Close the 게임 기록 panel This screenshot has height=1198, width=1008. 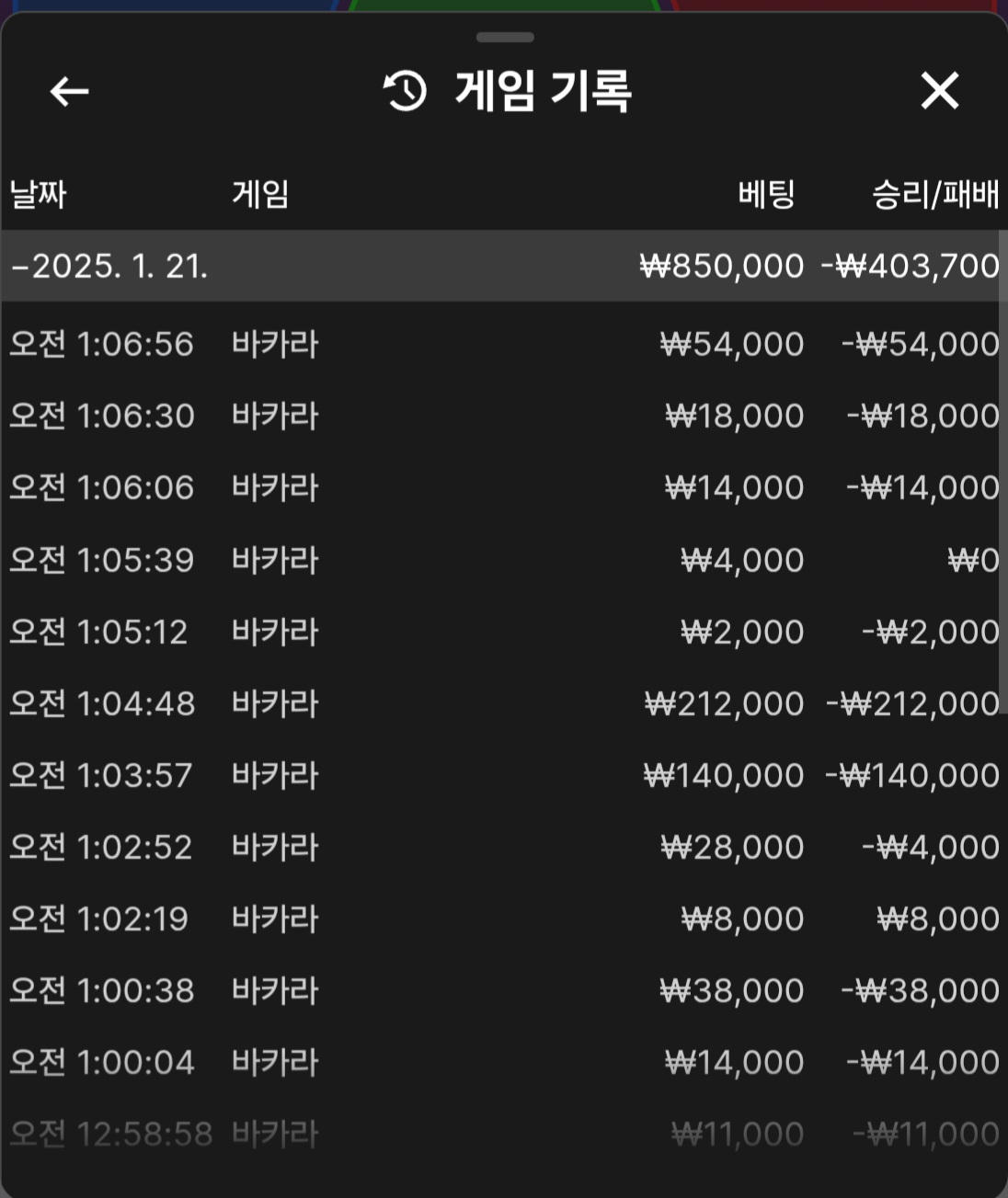(x=939, y=91)
